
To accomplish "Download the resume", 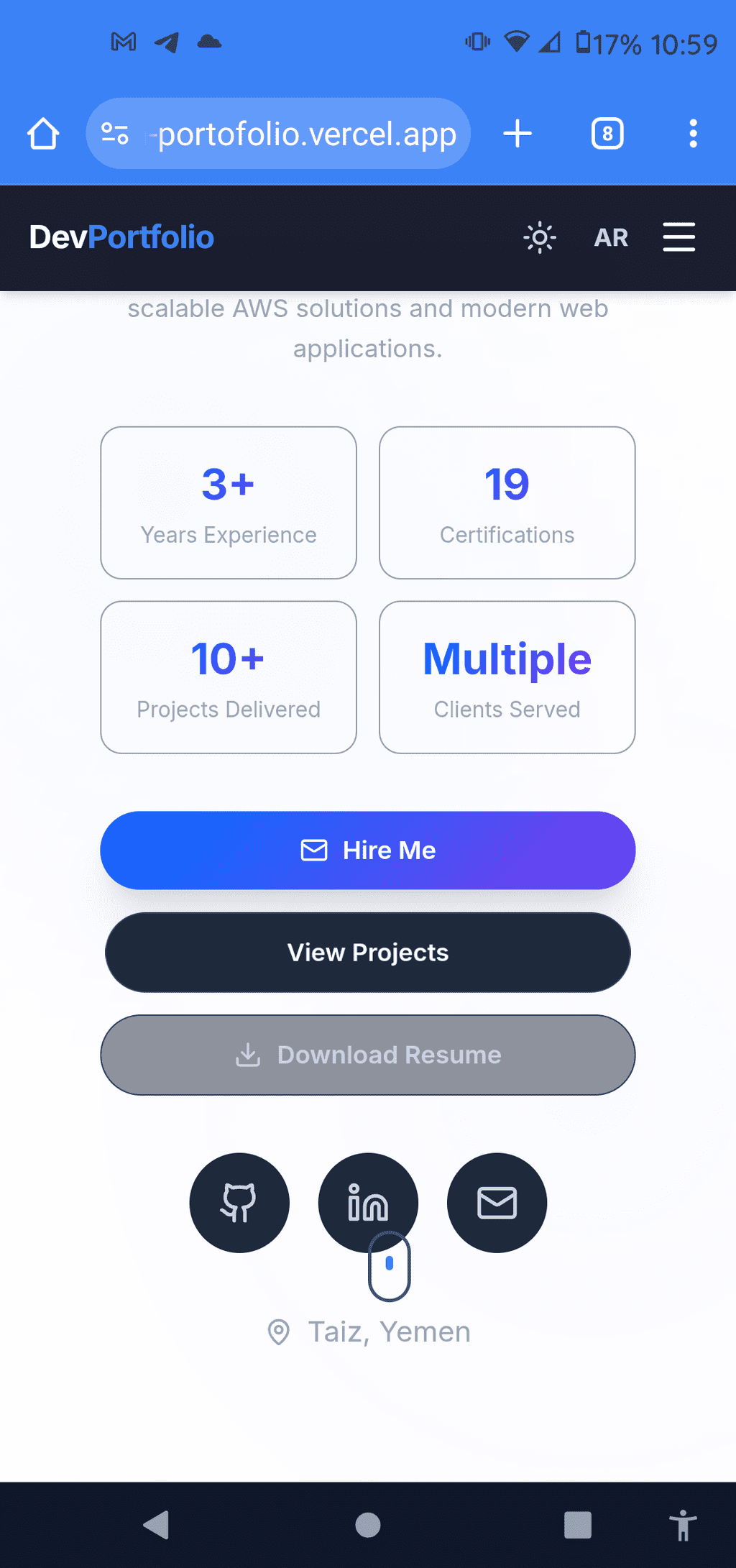I will (368, 1055).
